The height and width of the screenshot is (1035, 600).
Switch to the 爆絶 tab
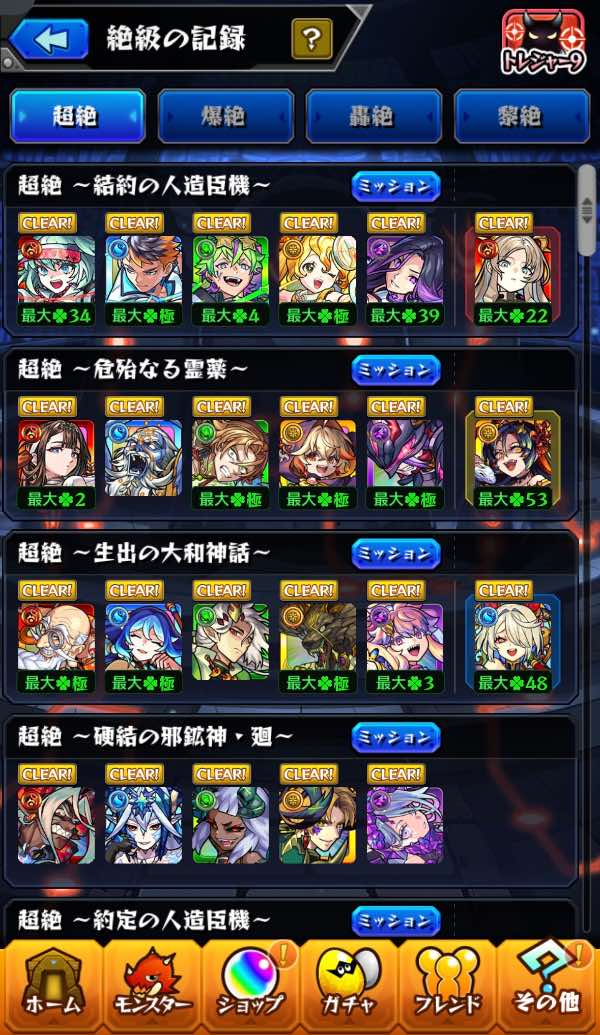tap(226, 116)
